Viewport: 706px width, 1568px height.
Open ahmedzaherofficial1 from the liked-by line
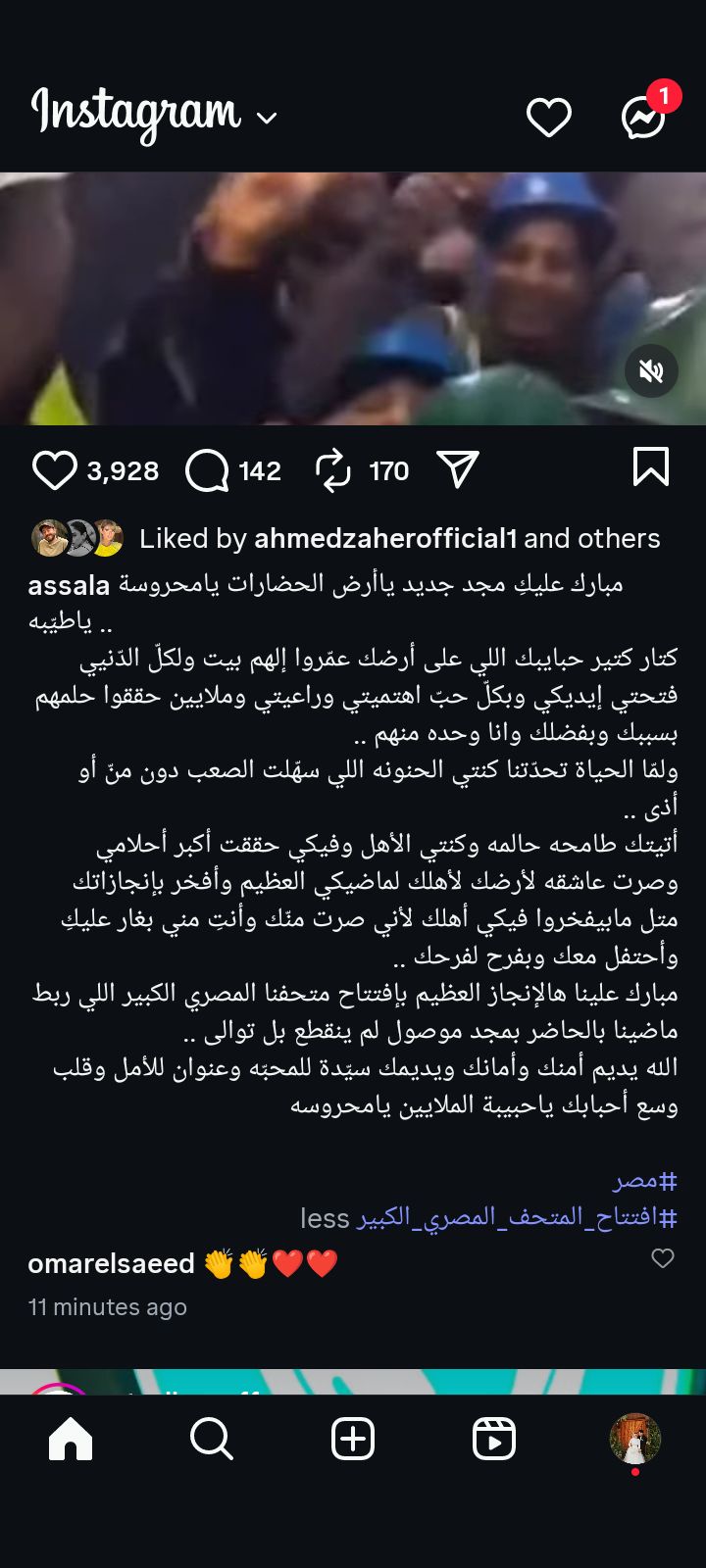tap(384, 538)
